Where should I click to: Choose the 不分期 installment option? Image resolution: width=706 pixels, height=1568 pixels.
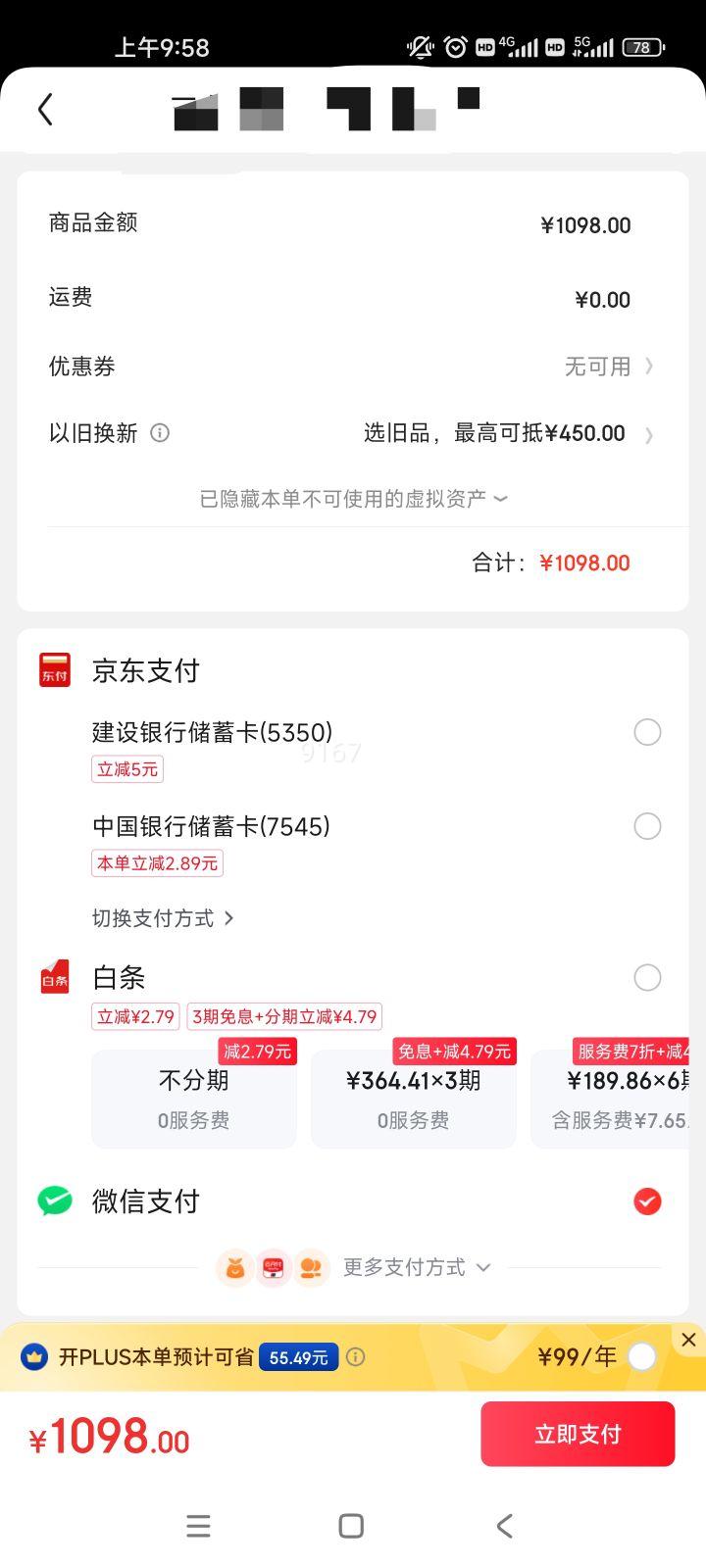point(194,1099)
